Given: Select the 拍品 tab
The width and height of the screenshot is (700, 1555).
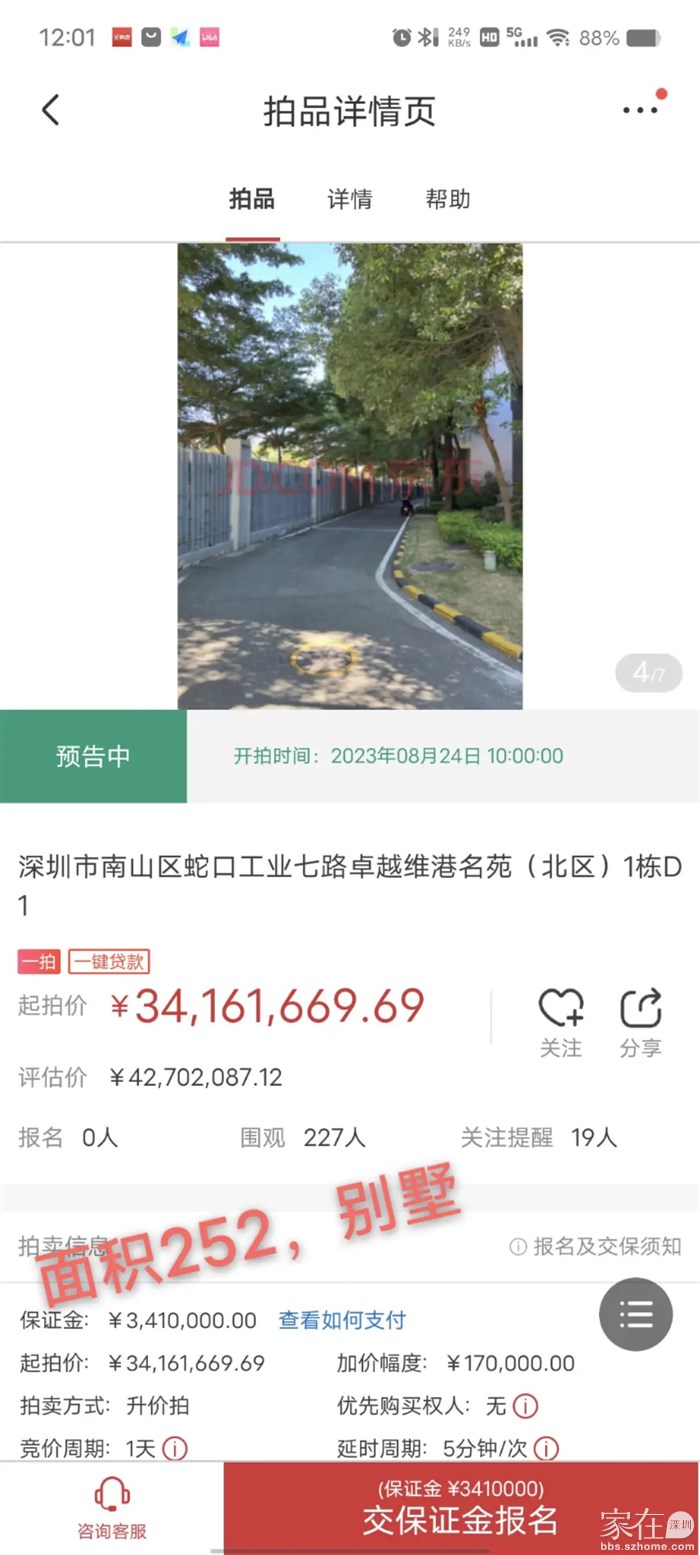Looking at the screenshot, I should pos(252,199).
